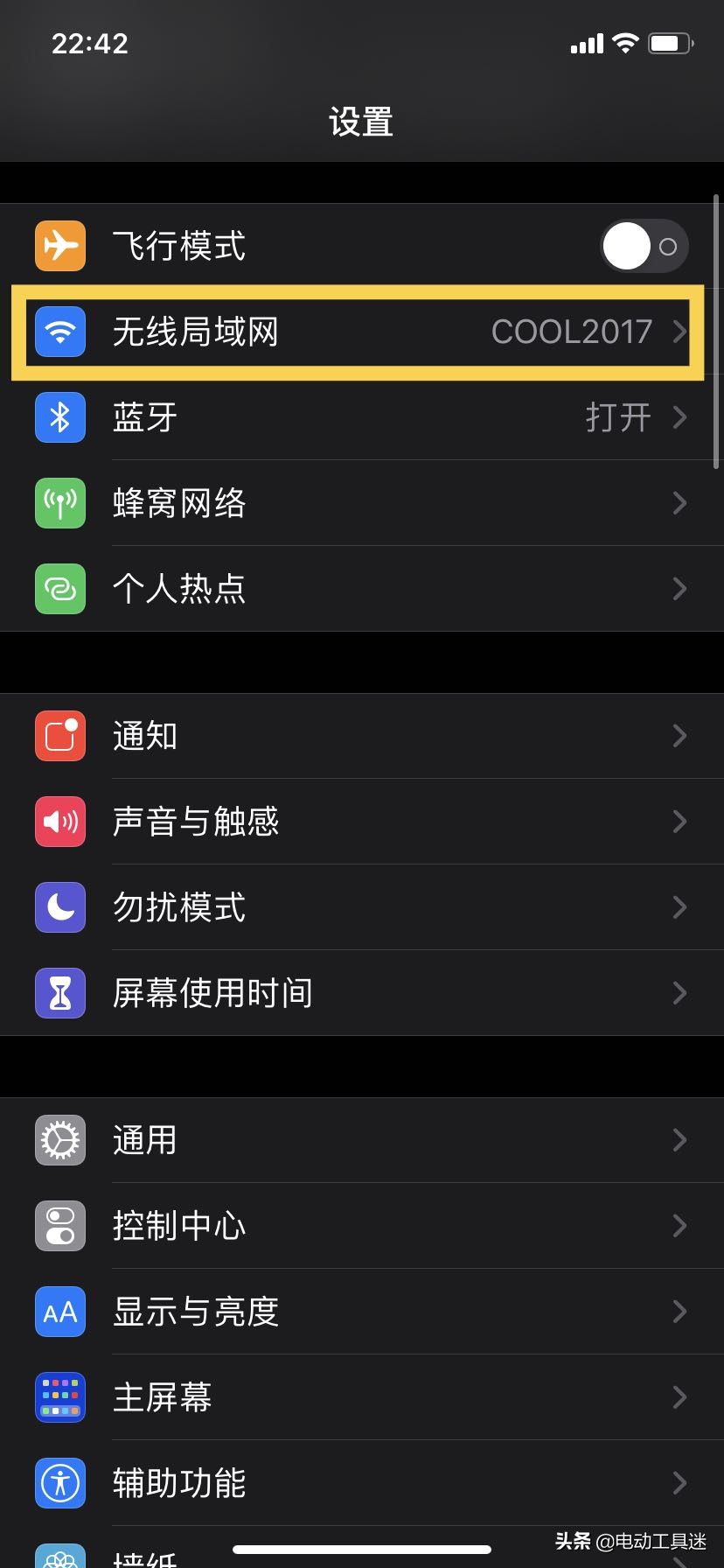Image resolution: width=724 pixels, height=1568 pixels.
Task: Open 显示与亮度 display and brightness
Action: 350,1312
